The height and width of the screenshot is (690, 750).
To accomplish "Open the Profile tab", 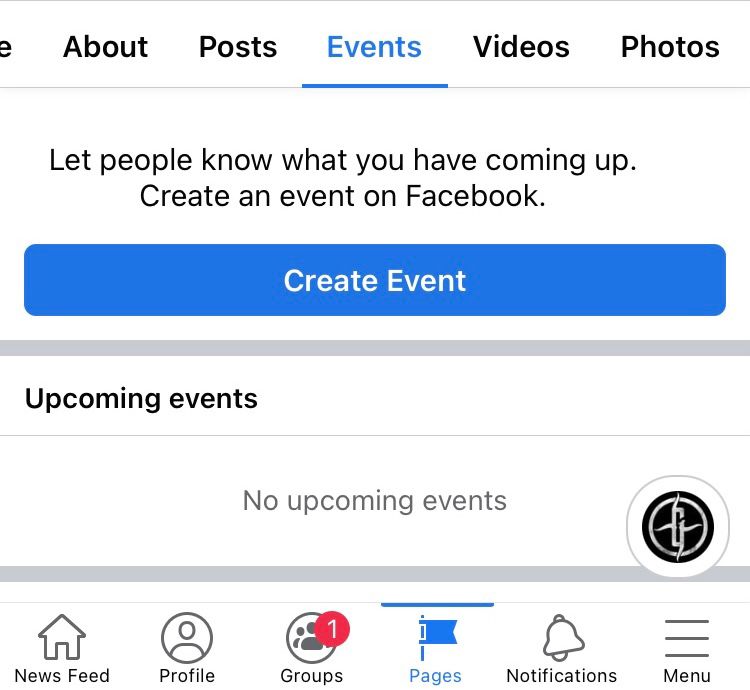I will coord(187,649).
